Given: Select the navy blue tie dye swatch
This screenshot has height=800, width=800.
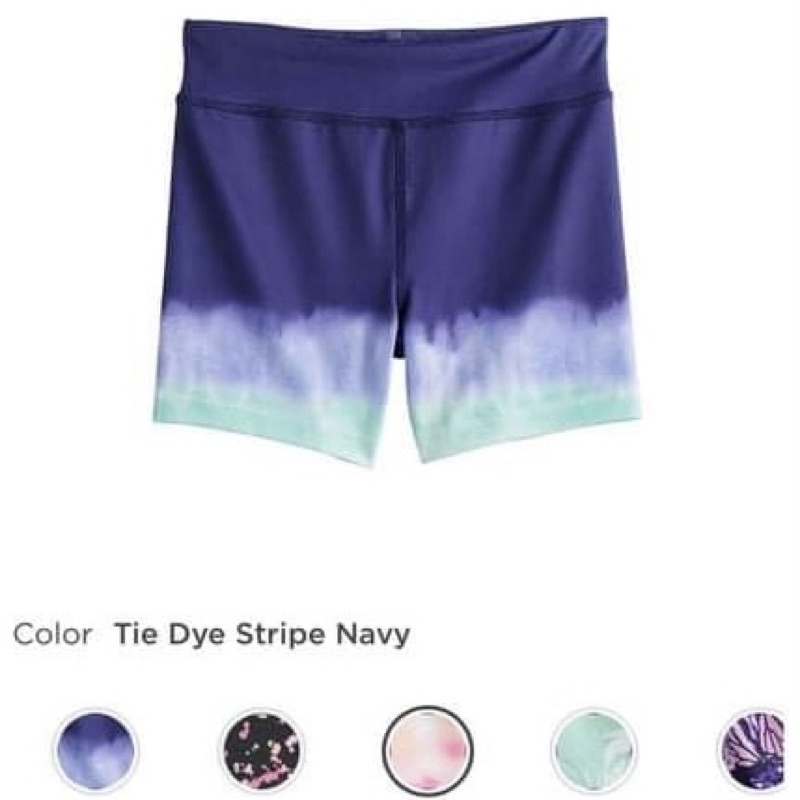Looking at the screenshot, I should point(96,751).
